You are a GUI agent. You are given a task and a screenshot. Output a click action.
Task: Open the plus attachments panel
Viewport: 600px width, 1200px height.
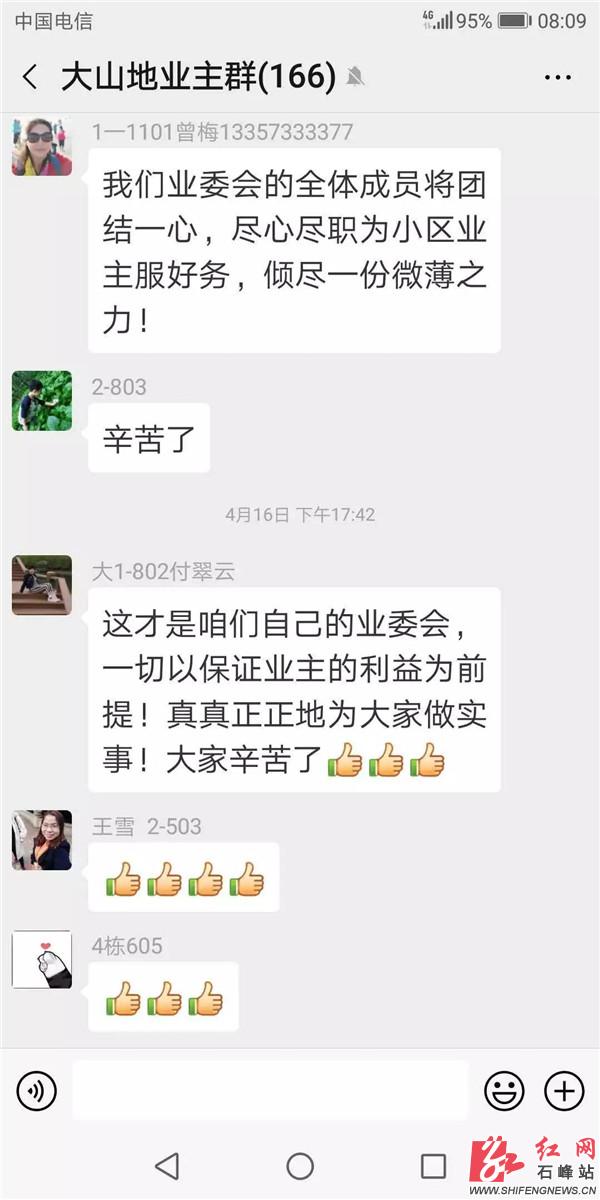pyautogui.click(x=563, y=1090)
